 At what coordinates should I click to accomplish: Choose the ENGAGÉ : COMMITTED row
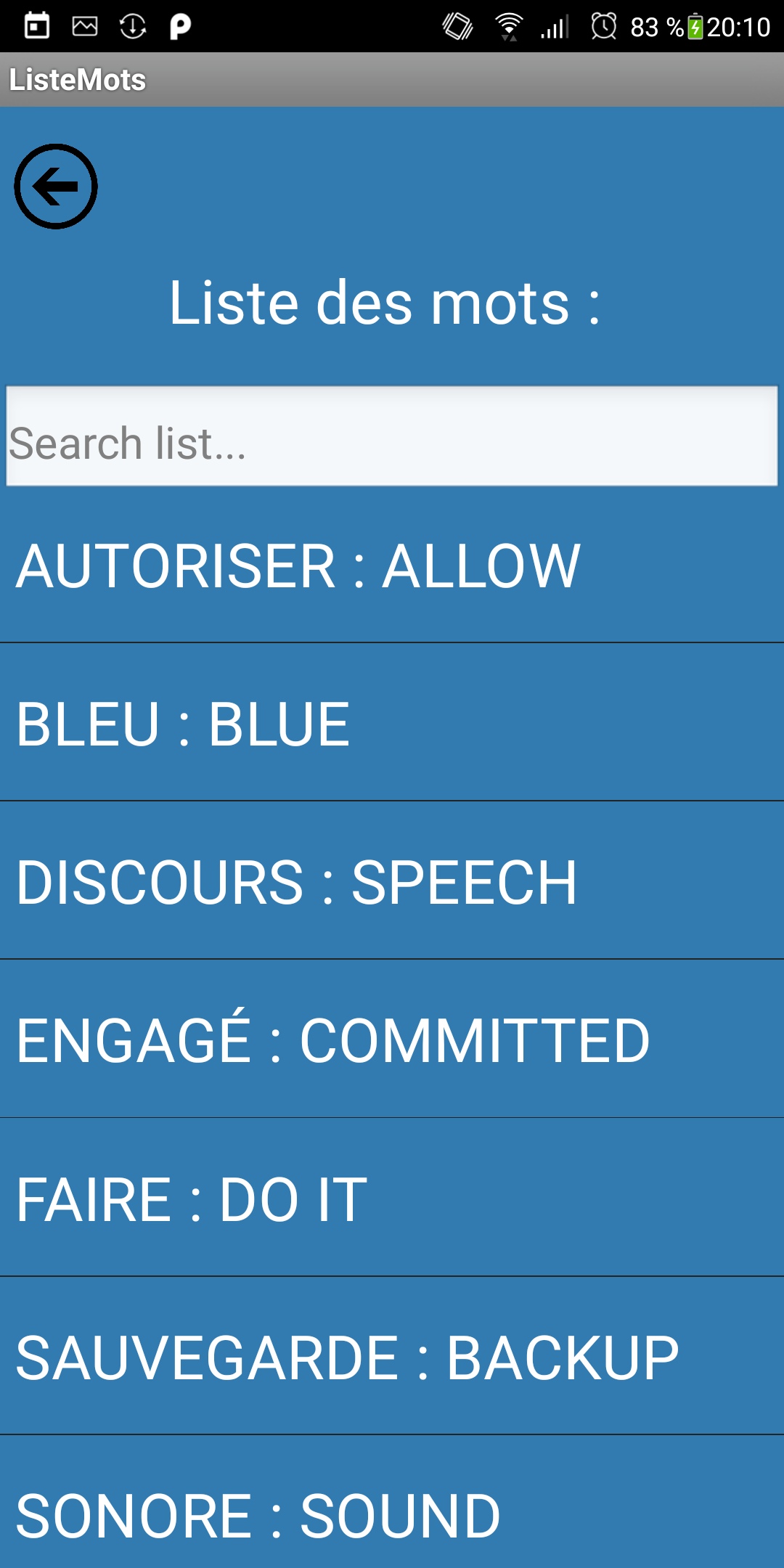pyautogui.click(x=392, y=1039)
